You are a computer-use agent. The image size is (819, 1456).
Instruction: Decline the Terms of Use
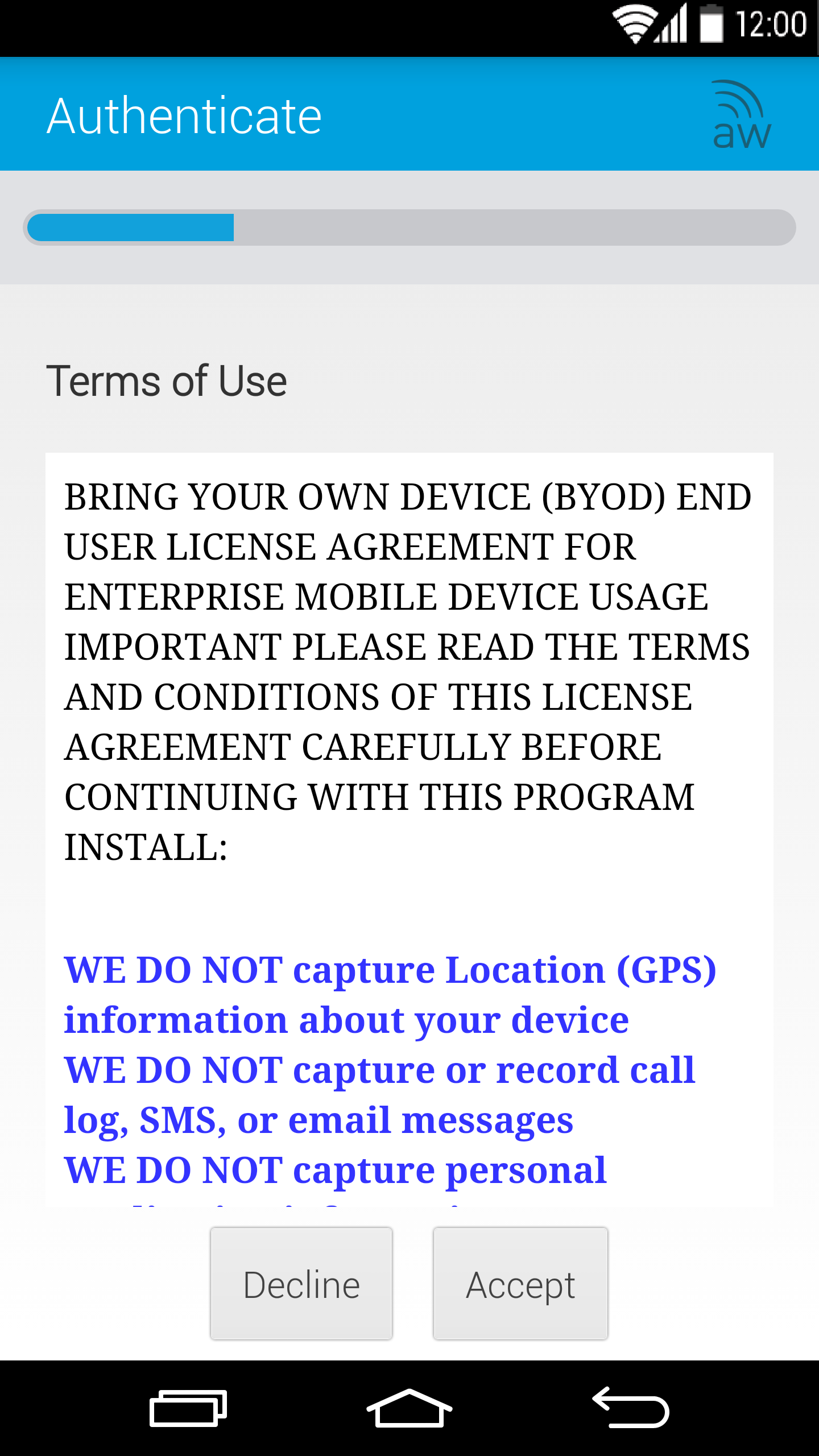tap(301, 1284)
